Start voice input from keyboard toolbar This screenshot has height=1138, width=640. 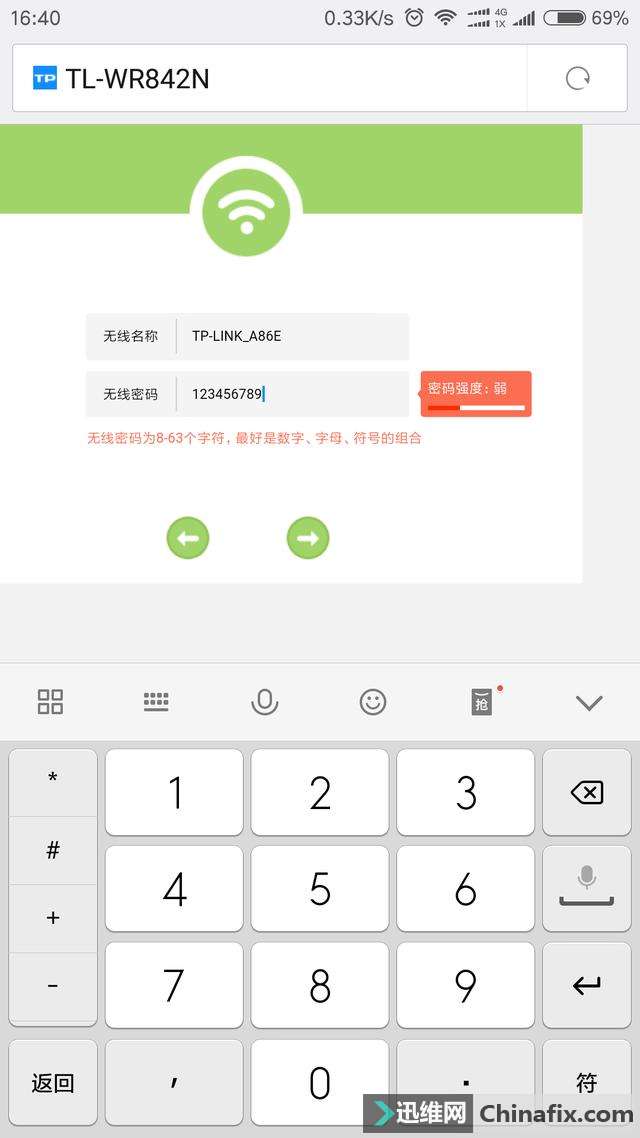264,702
